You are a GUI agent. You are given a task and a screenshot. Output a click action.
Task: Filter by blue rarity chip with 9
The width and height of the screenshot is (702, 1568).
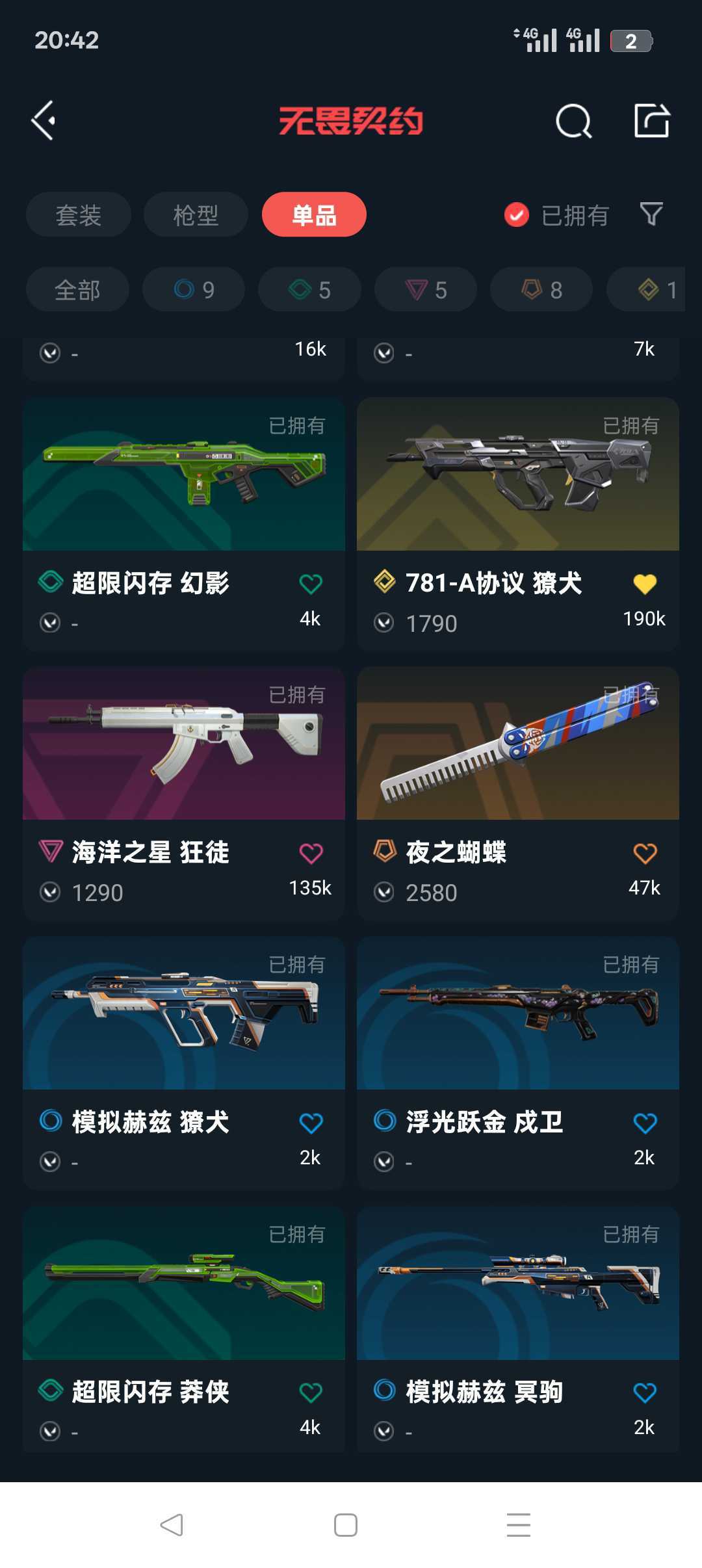click(x=194, y=289)
